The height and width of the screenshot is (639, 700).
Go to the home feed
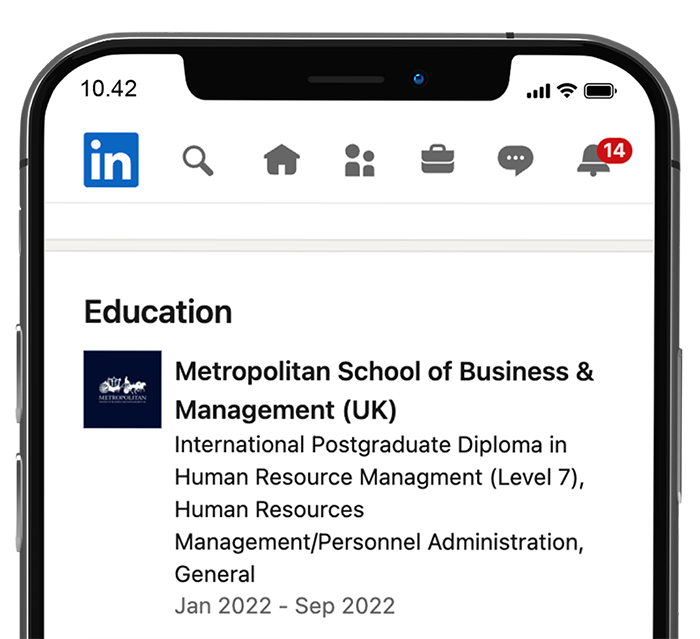click(x=281, y=160)
